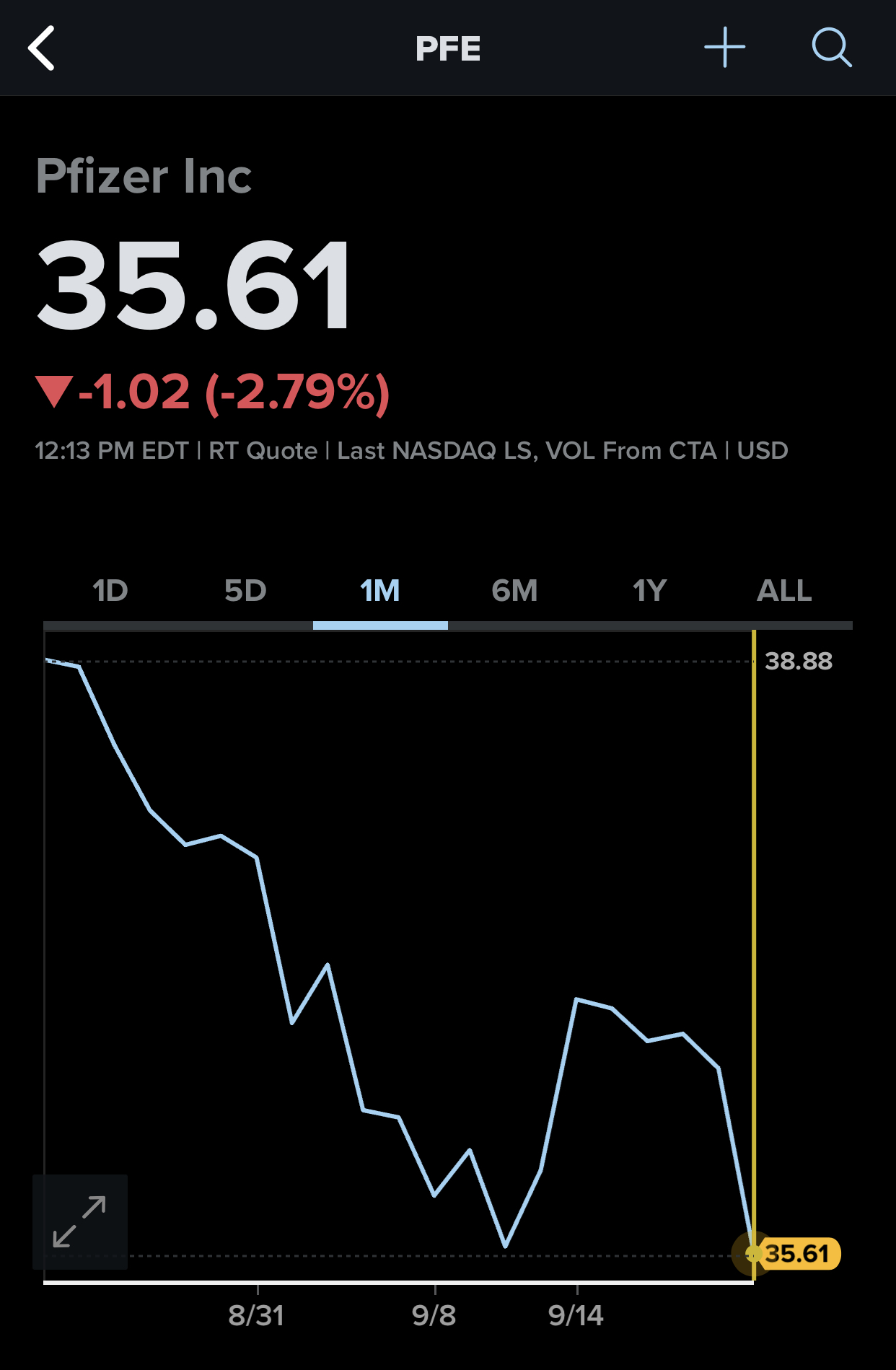The width and height of the screenshot is (896, 1370).
Task: Select the 5D chart range
Action: 245,591
